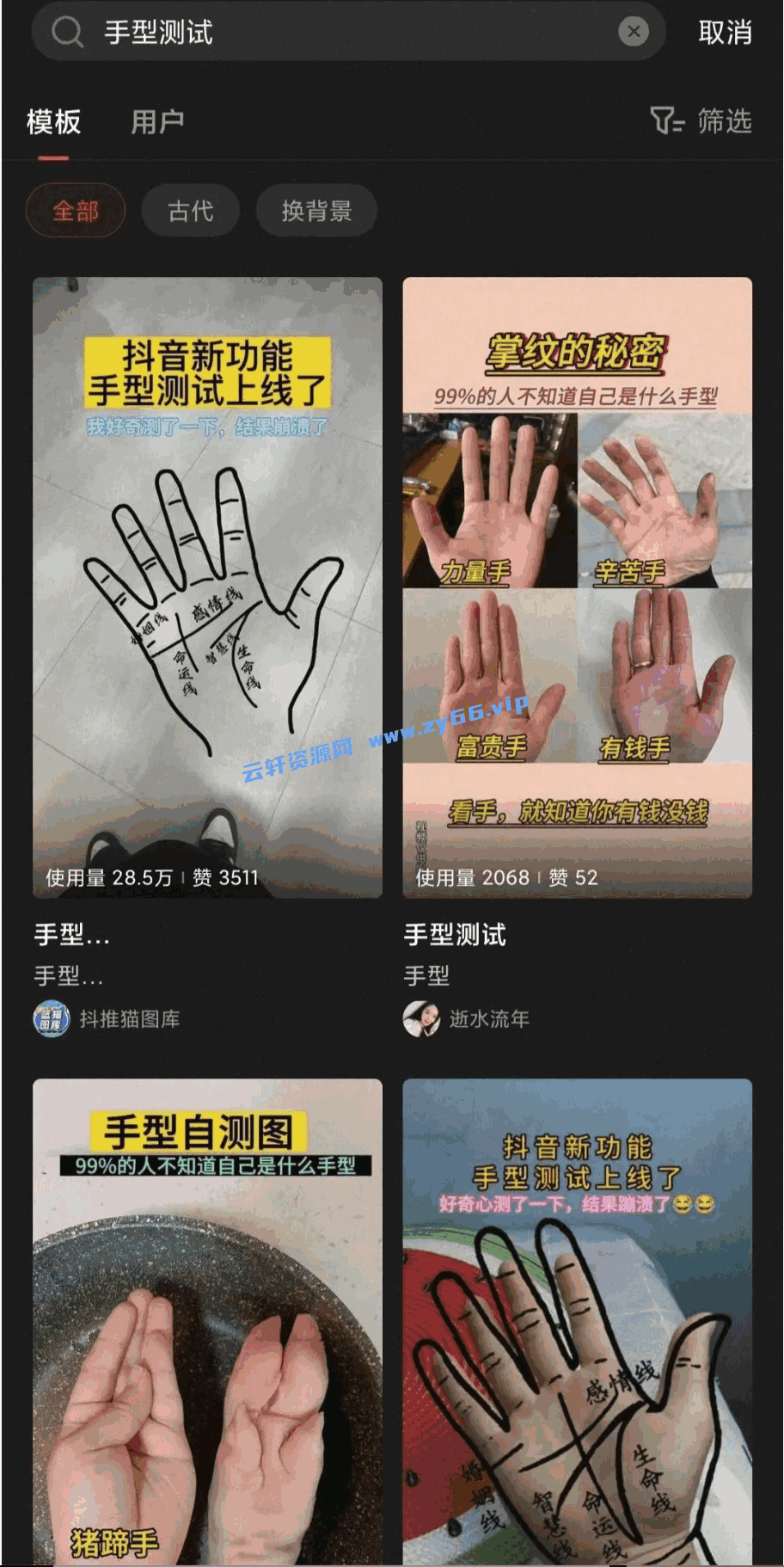Filter templates by 换背景

tap(316, 211)
